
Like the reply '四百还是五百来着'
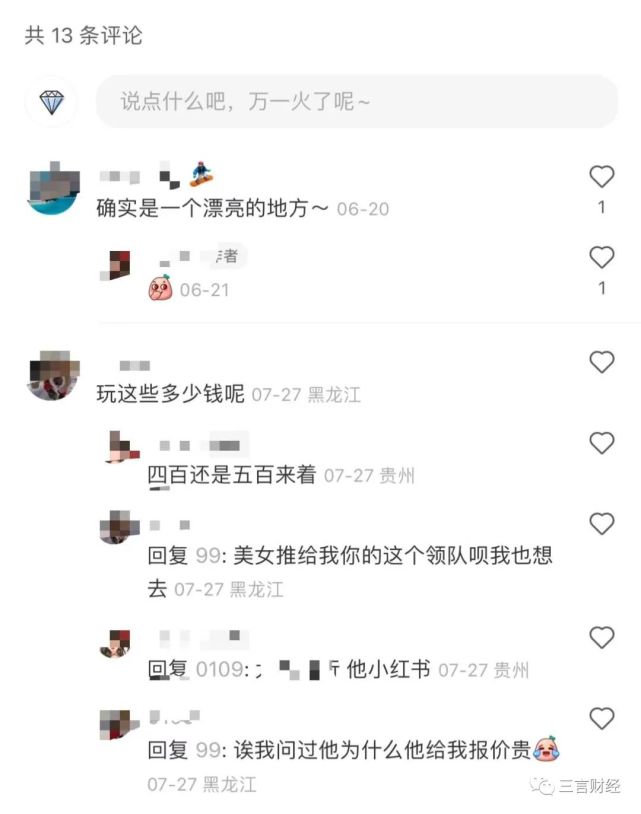[x=601, y=443]
